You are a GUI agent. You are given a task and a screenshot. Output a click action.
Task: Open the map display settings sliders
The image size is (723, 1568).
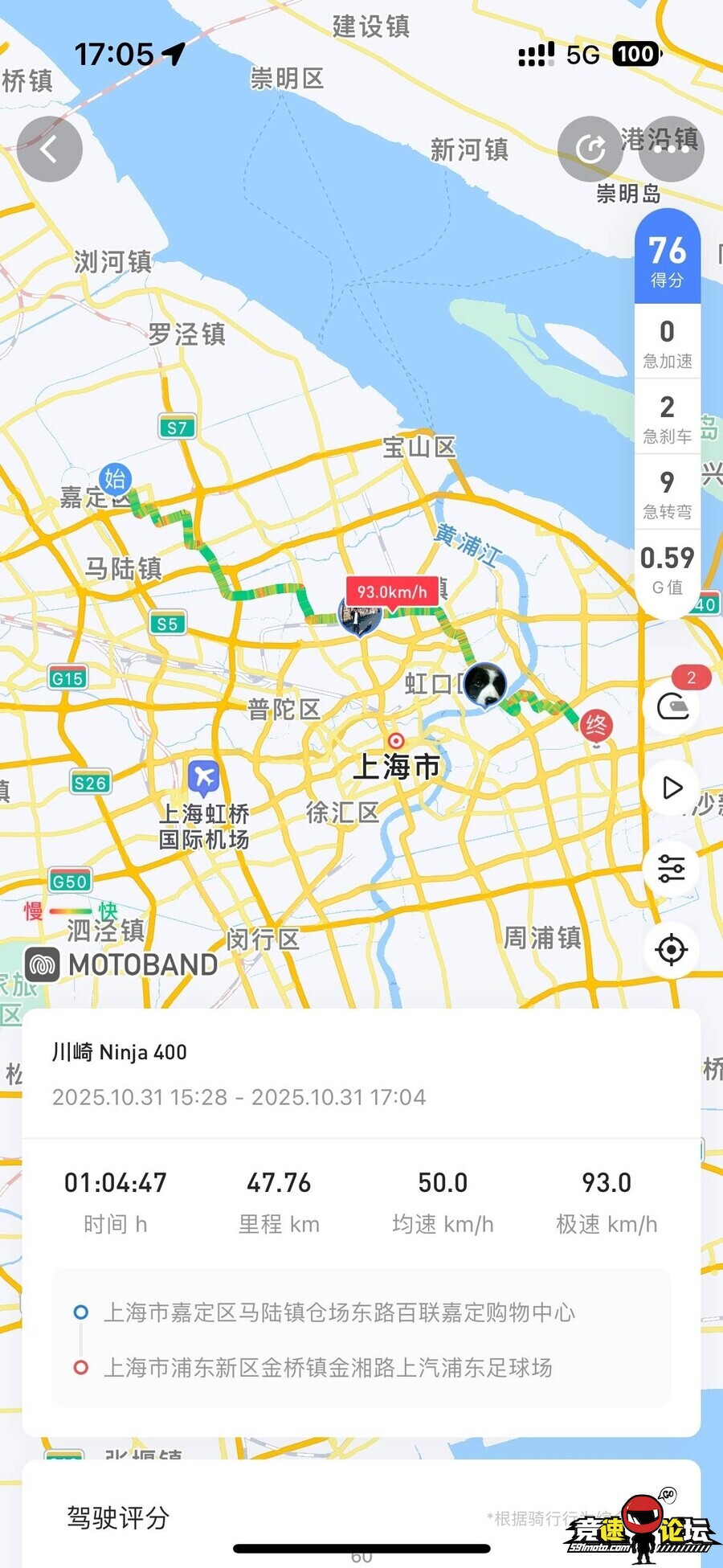pyautogui.click(x=672, y=869)
